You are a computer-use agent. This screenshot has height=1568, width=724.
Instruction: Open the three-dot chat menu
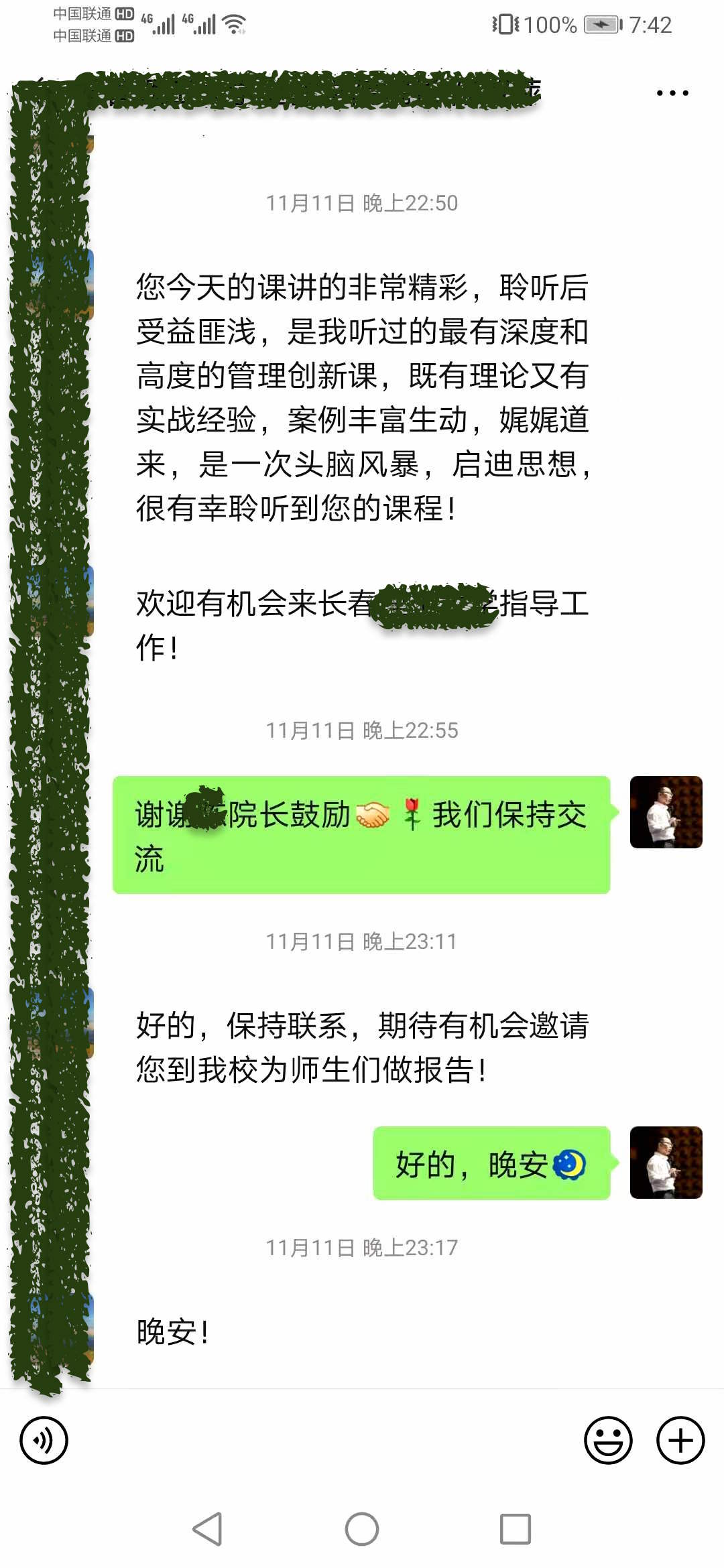(672, 93)
